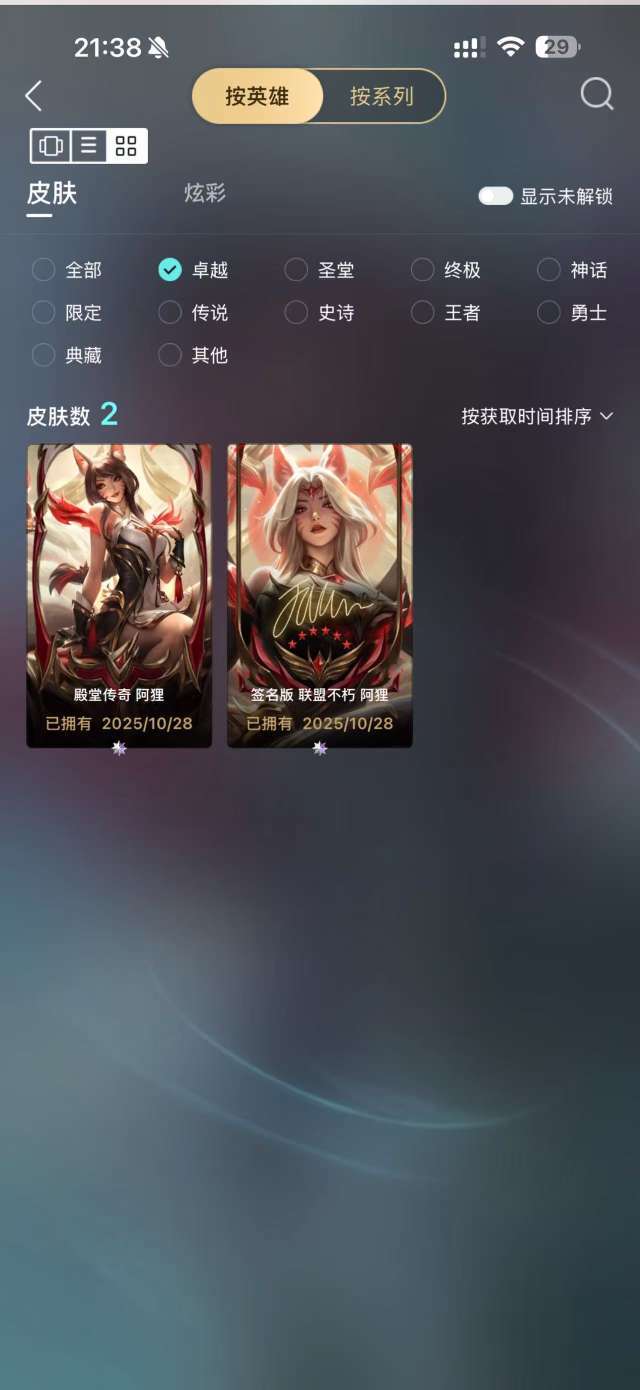
Task: Switch to the 按系列 segment
Action: 381,97
